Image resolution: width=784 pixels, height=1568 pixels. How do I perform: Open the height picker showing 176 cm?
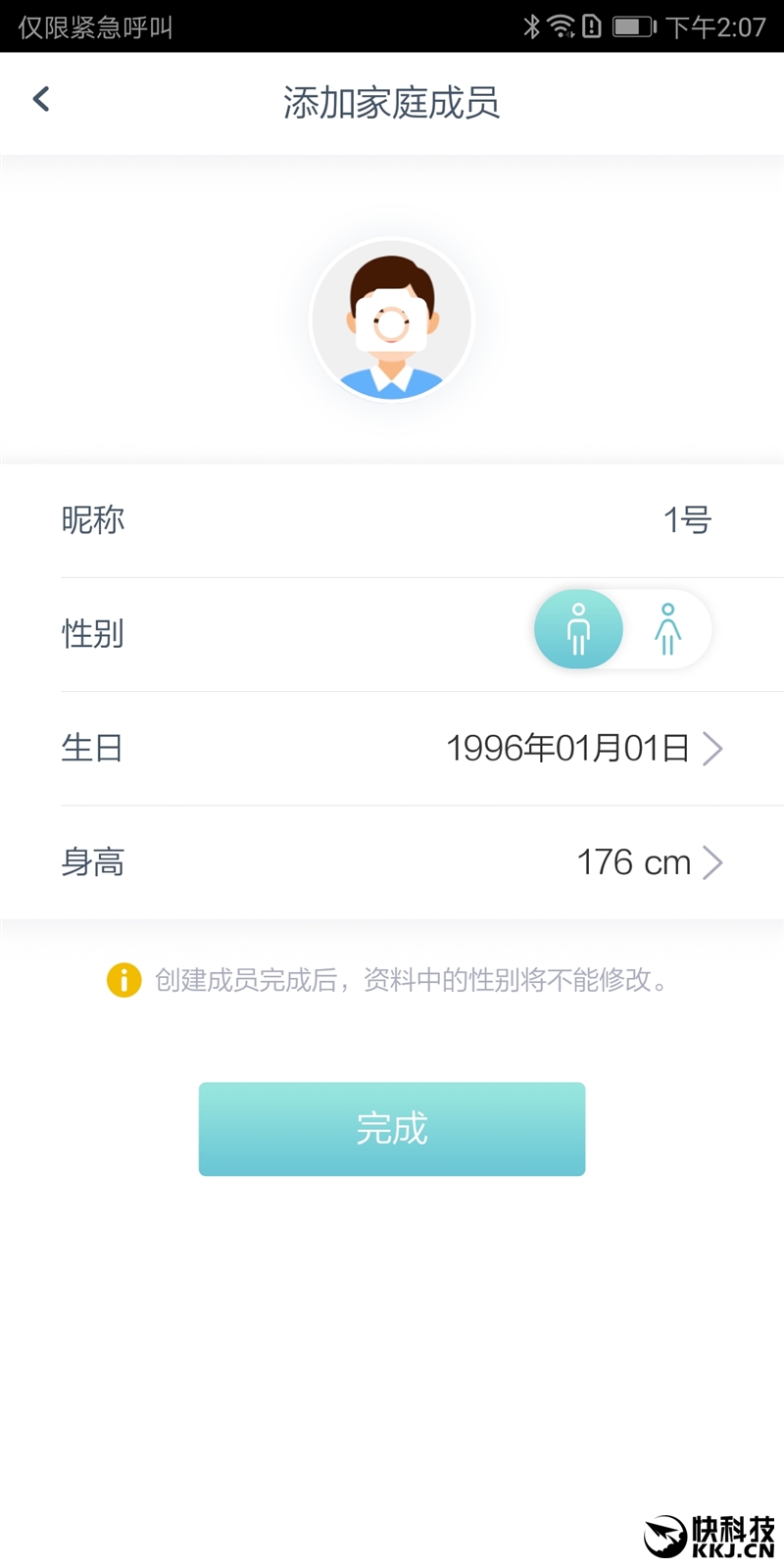pyautogui.click(x=649, y=862)
